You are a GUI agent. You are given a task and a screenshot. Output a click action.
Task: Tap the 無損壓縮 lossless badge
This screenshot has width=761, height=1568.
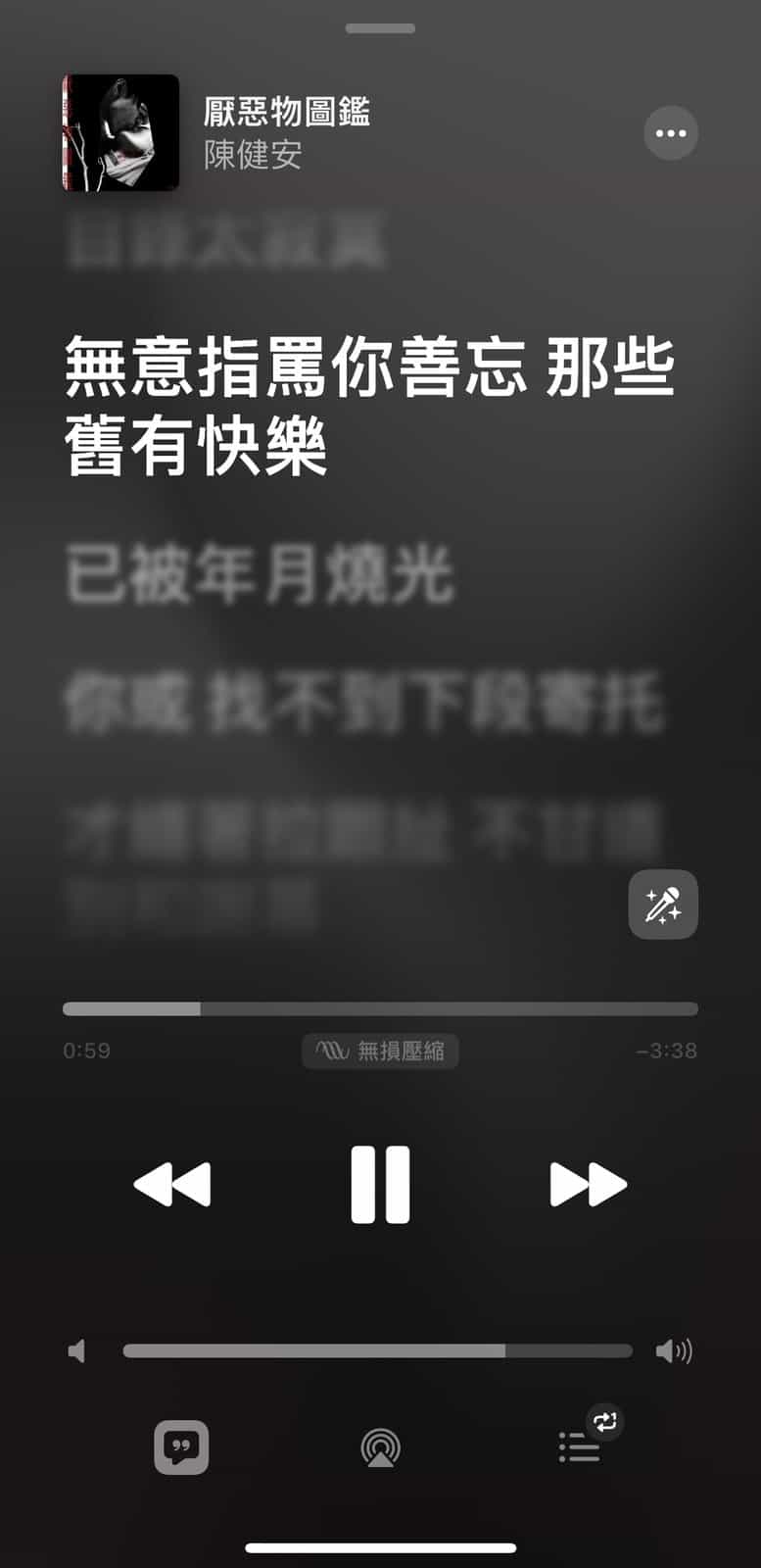pyautogui.click(x=380, y=1051)
